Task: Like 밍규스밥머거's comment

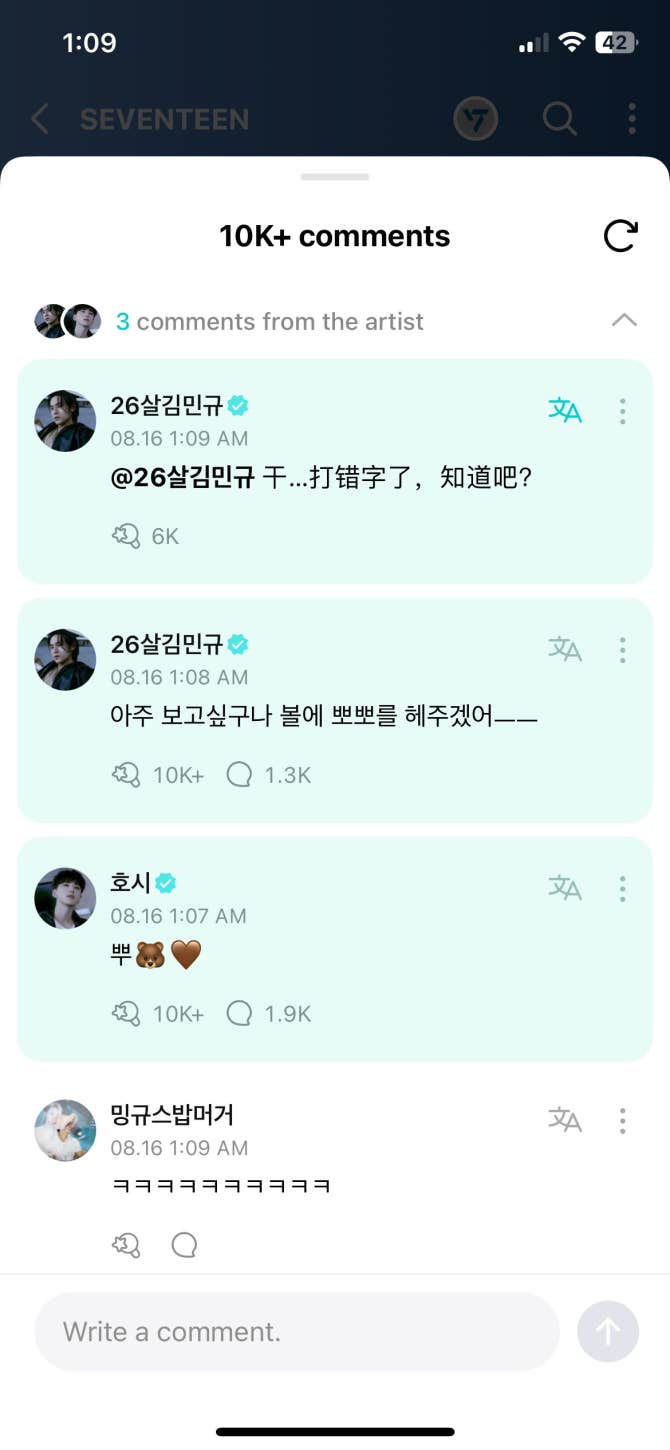Action: coord(126,1245)
